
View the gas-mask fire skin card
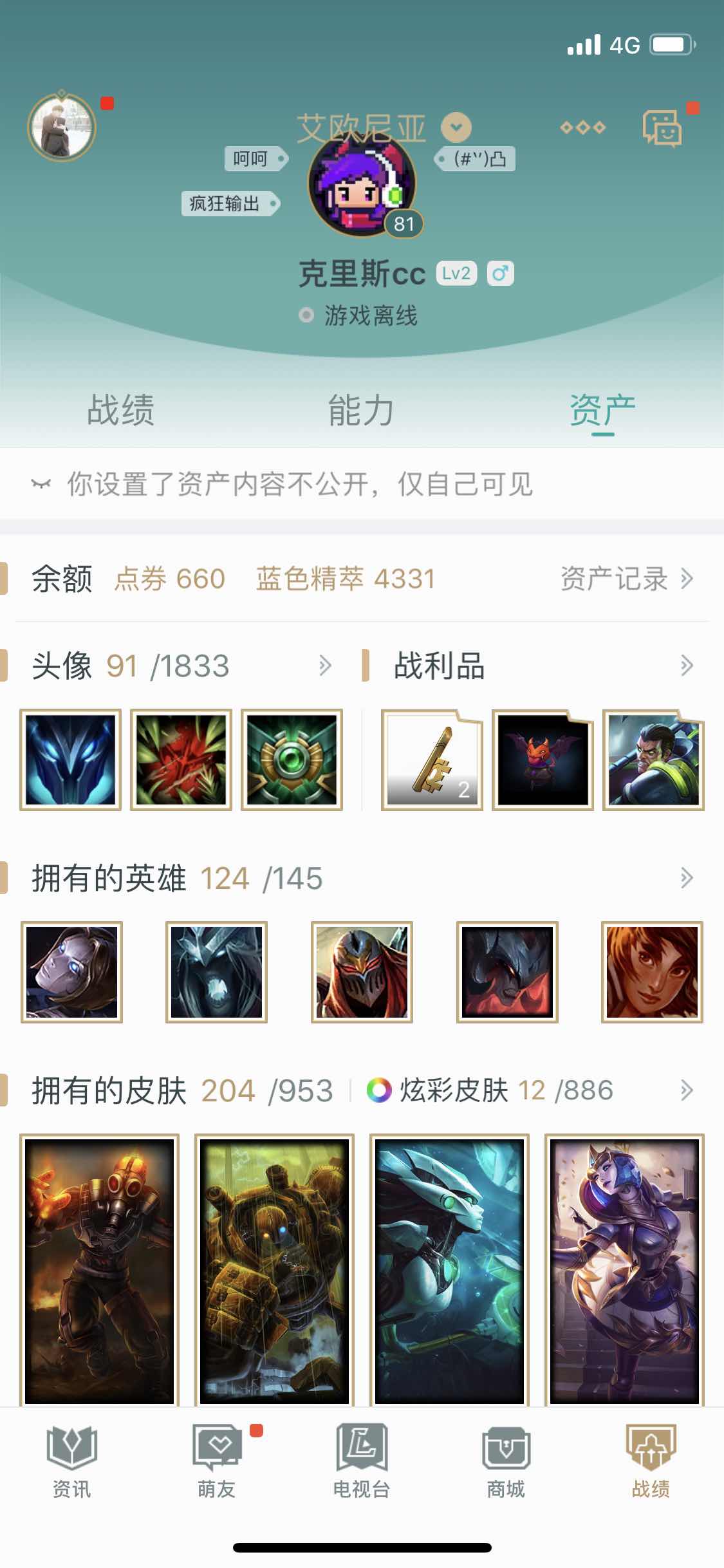click(x=100, y=1271)
